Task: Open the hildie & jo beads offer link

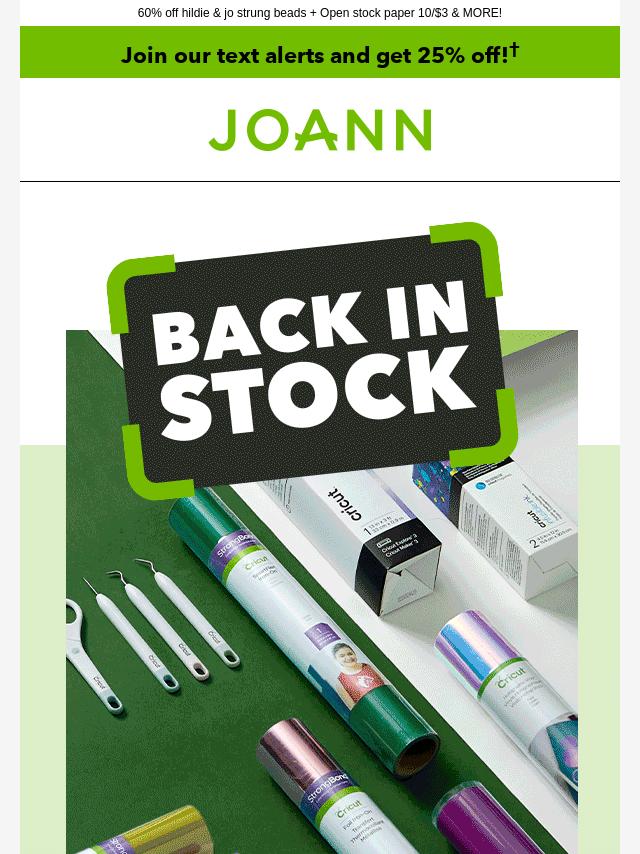Action: 319,13
